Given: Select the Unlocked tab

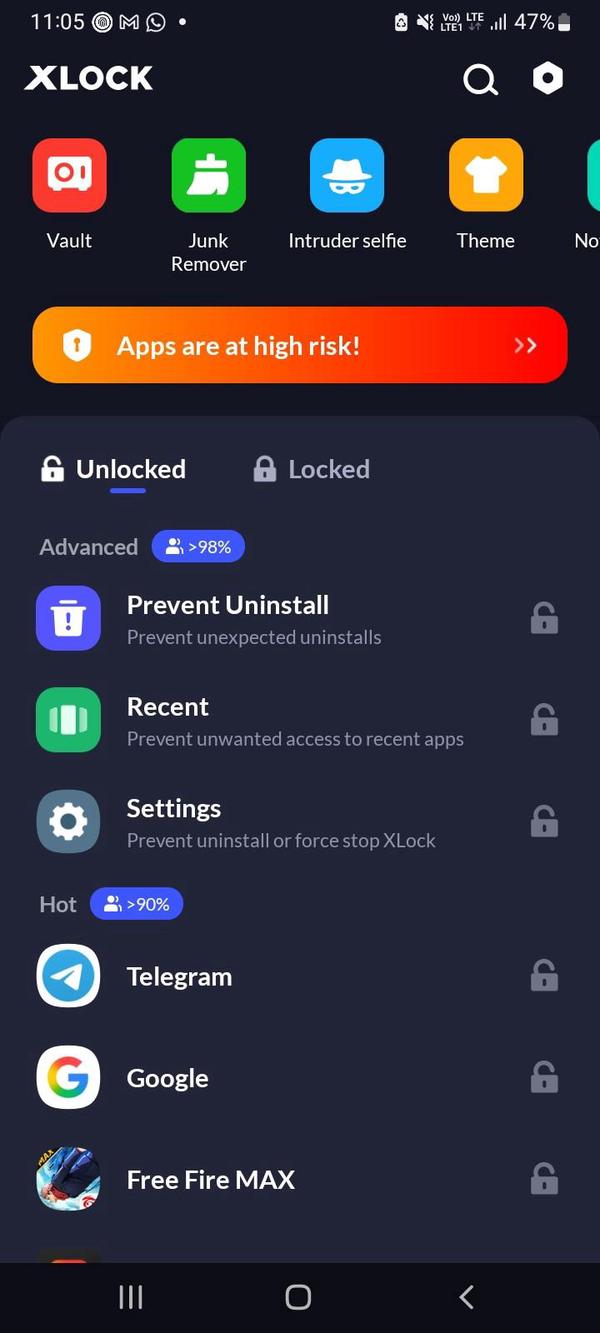Looking at the screenshot, I should tap(114, 469).
